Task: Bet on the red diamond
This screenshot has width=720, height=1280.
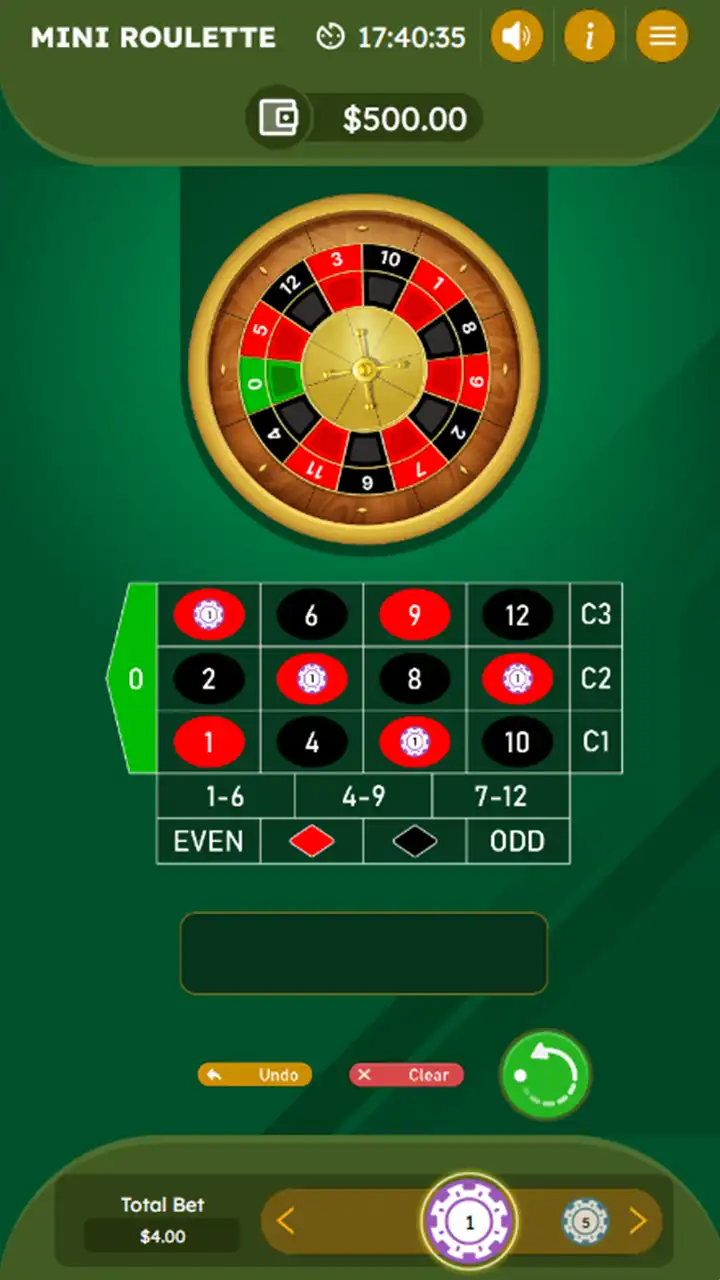Action: [x=312, y=842]
